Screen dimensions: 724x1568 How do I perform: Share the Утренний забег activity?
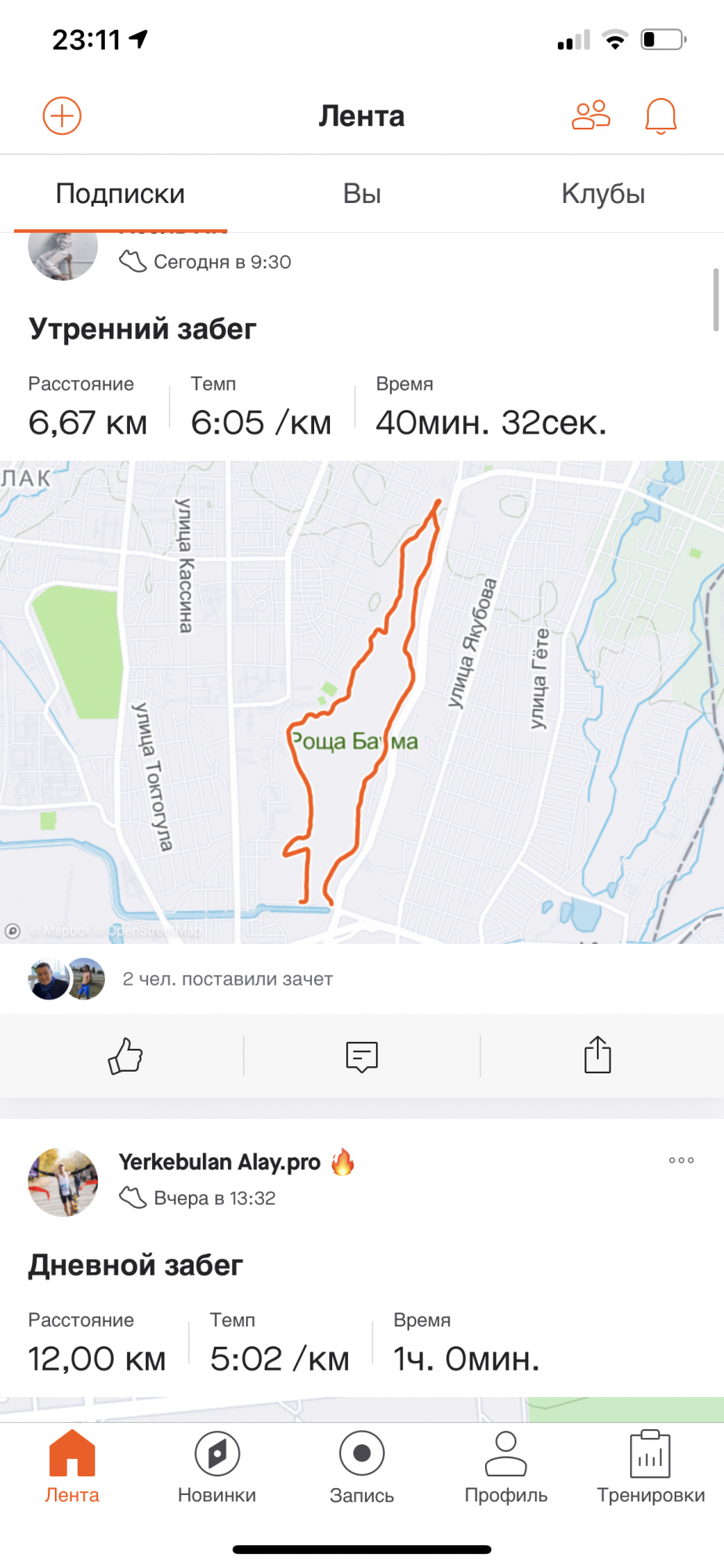597,1055
